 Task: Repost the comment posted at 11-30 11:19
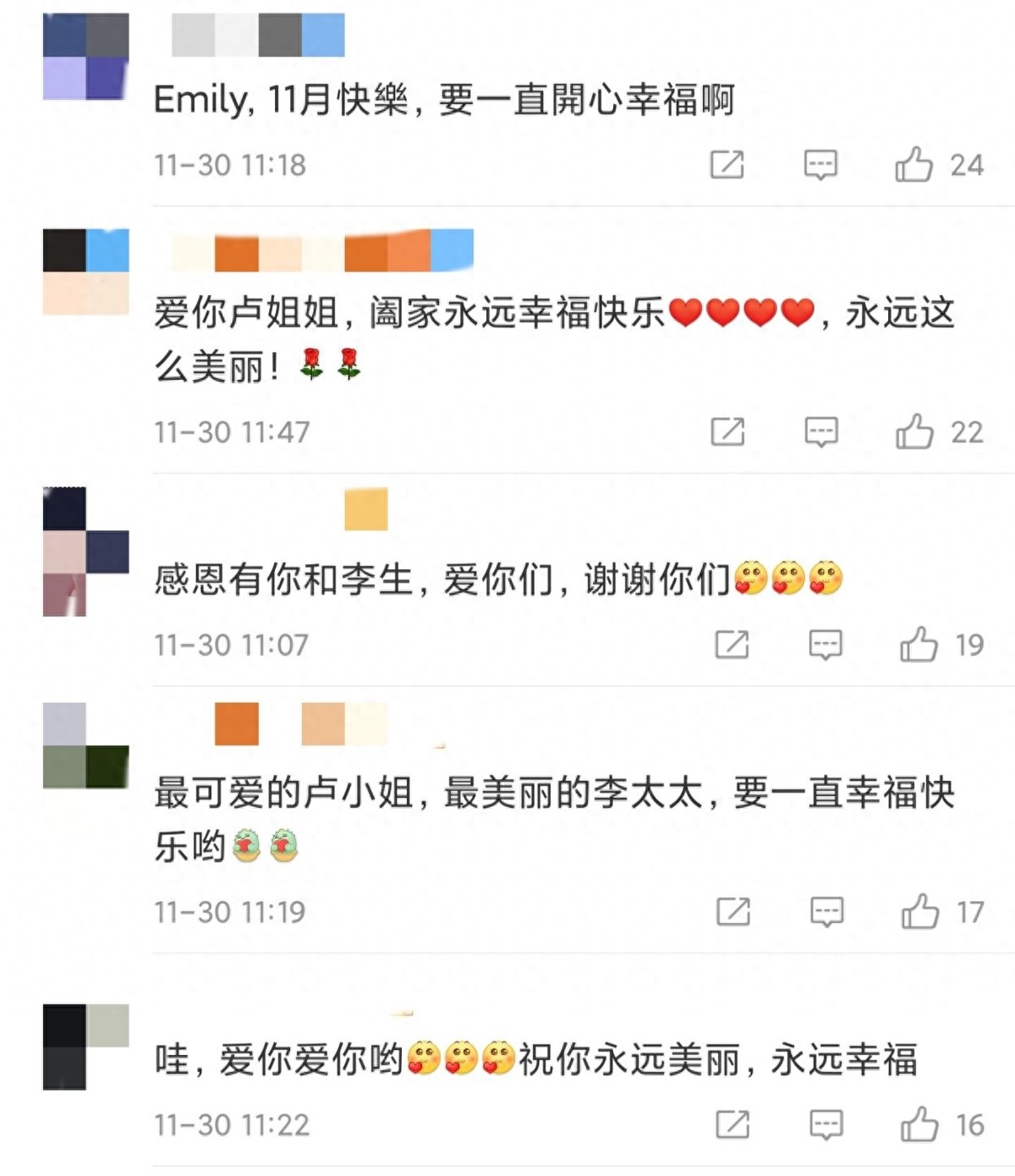732,912
